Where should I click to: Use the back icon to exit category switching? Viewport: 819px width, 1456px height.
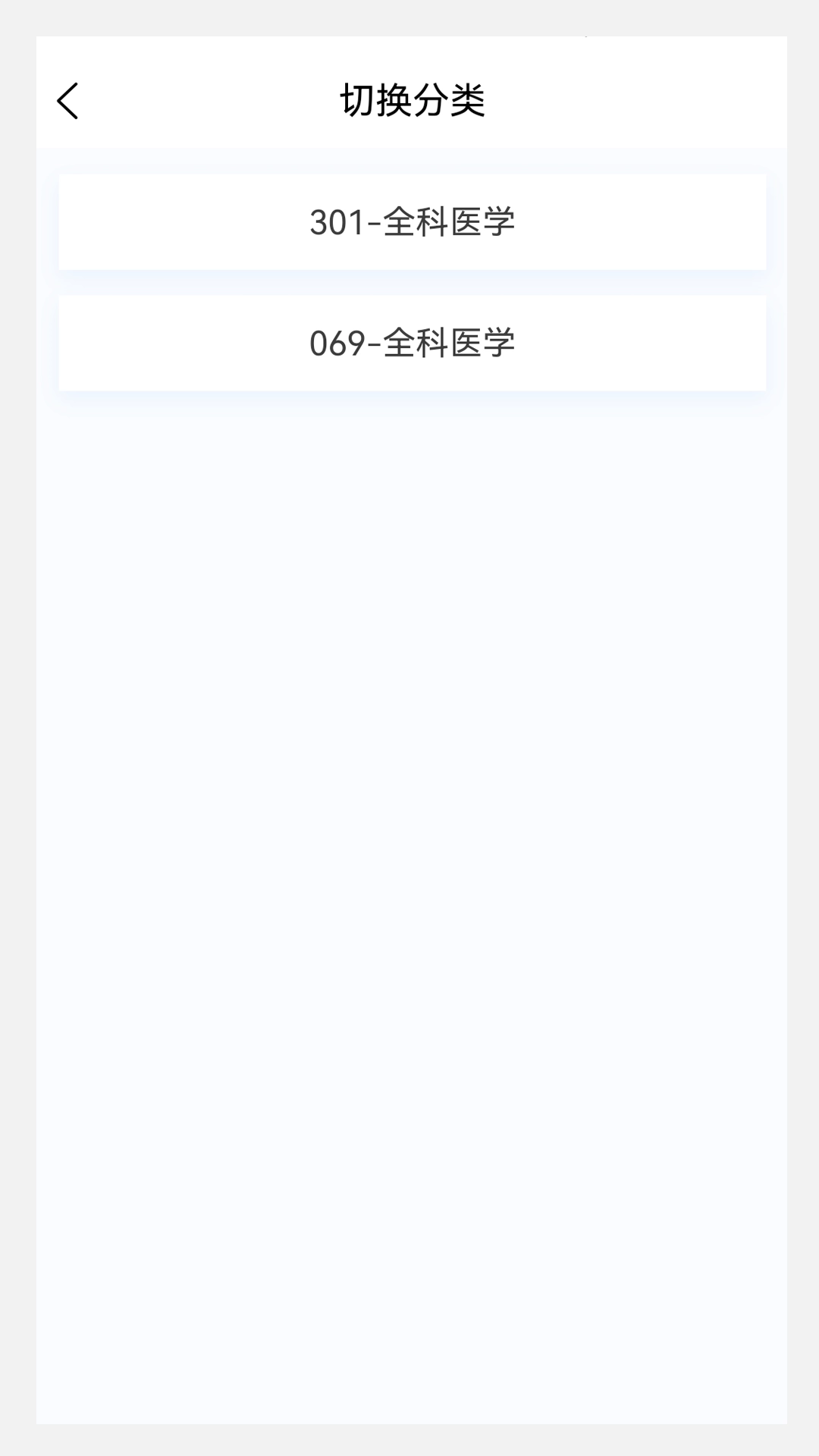(68, 99)
